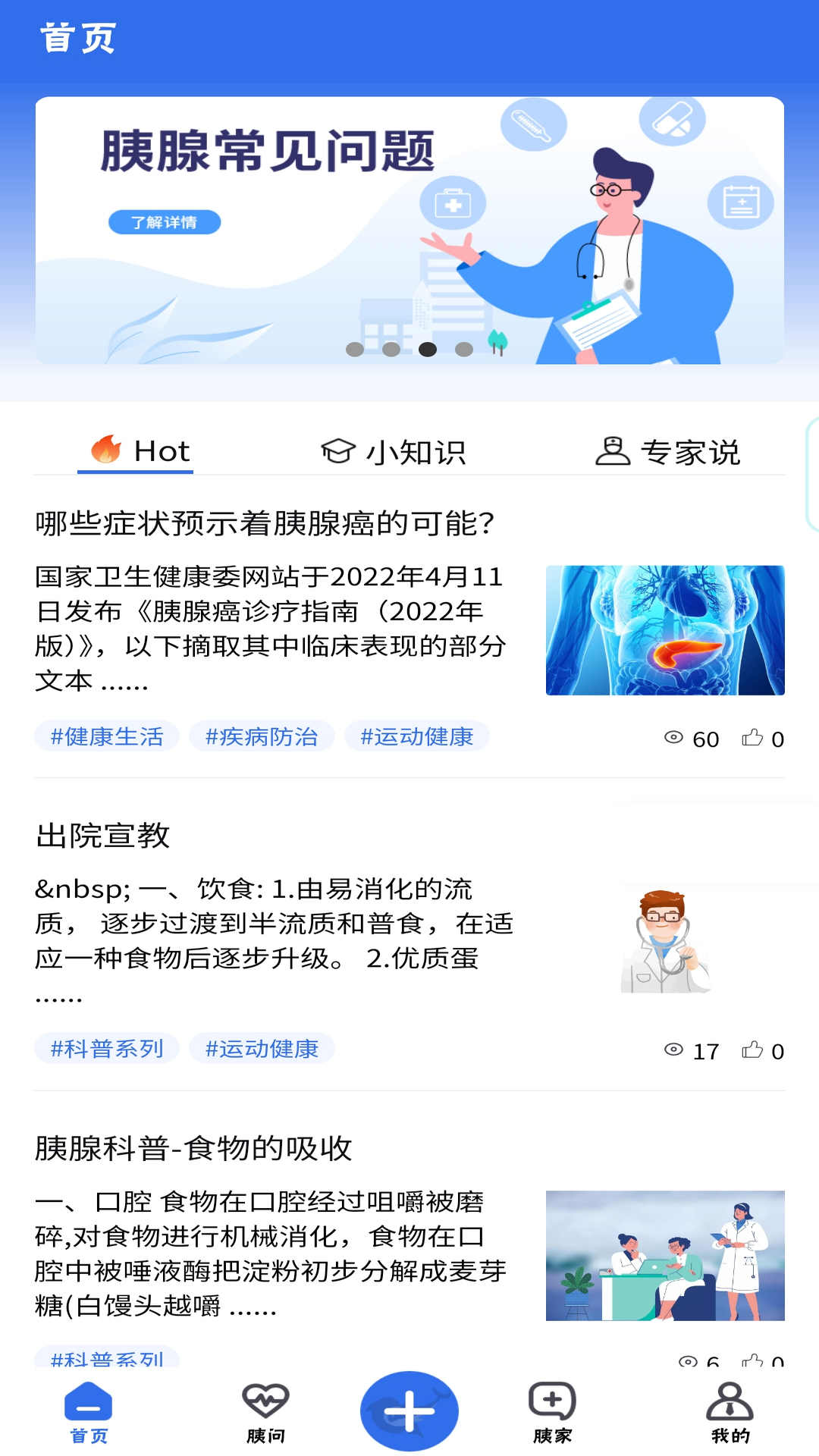Select the #健康生活 tag
Screen dimensions: 819x1456
pyautogui.click(x=107, y=736)
